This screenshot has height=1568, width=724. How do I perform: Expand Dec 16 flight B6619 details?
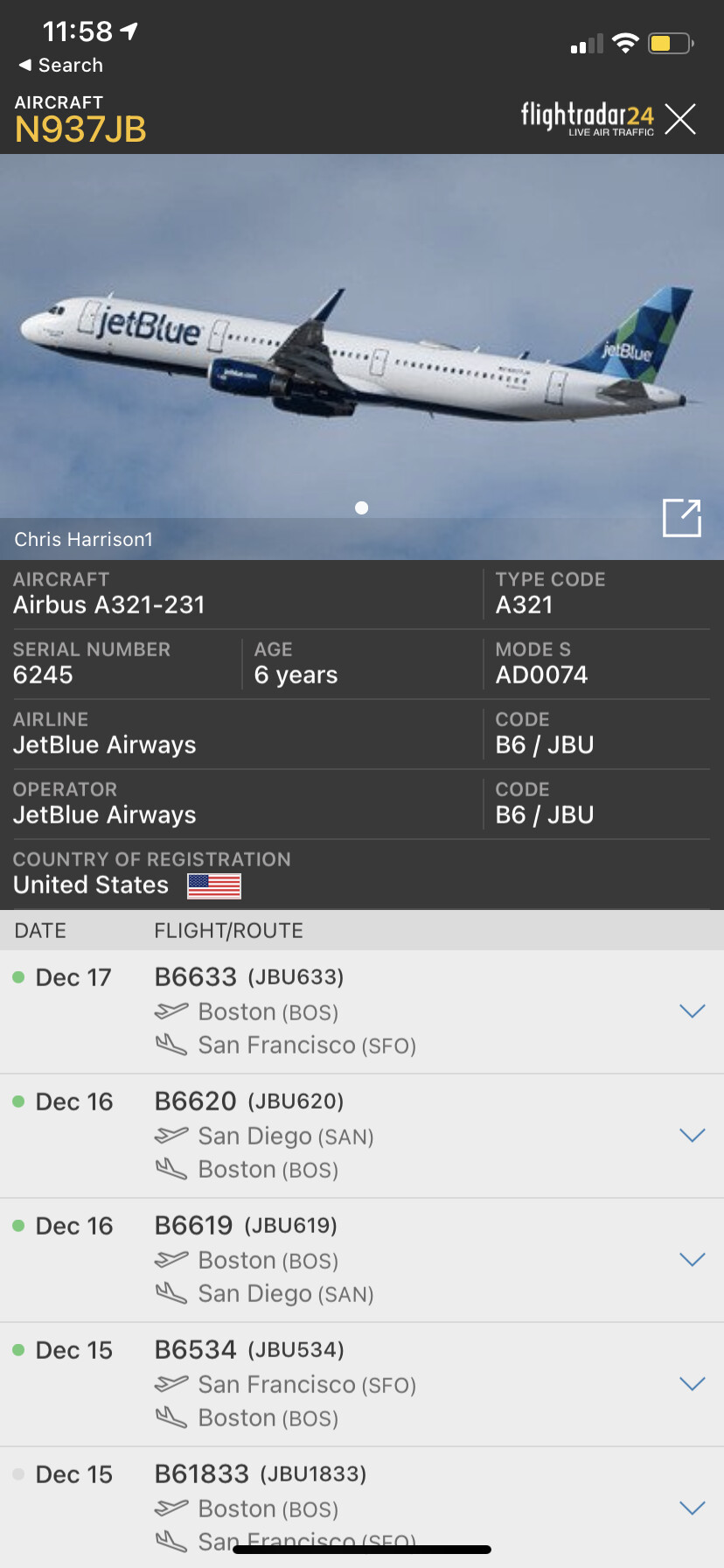point(692,1260)
